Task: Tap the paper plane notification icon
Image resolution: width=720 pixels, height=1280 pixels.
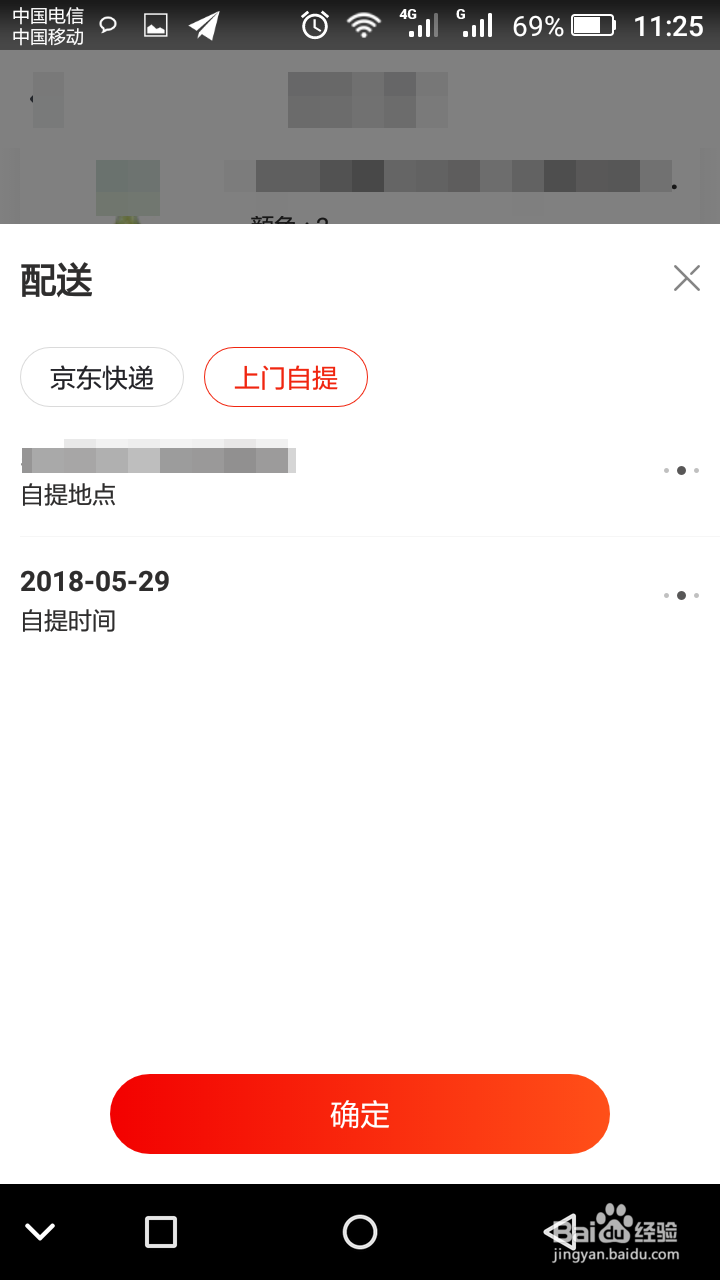Action: pos(205,25)
